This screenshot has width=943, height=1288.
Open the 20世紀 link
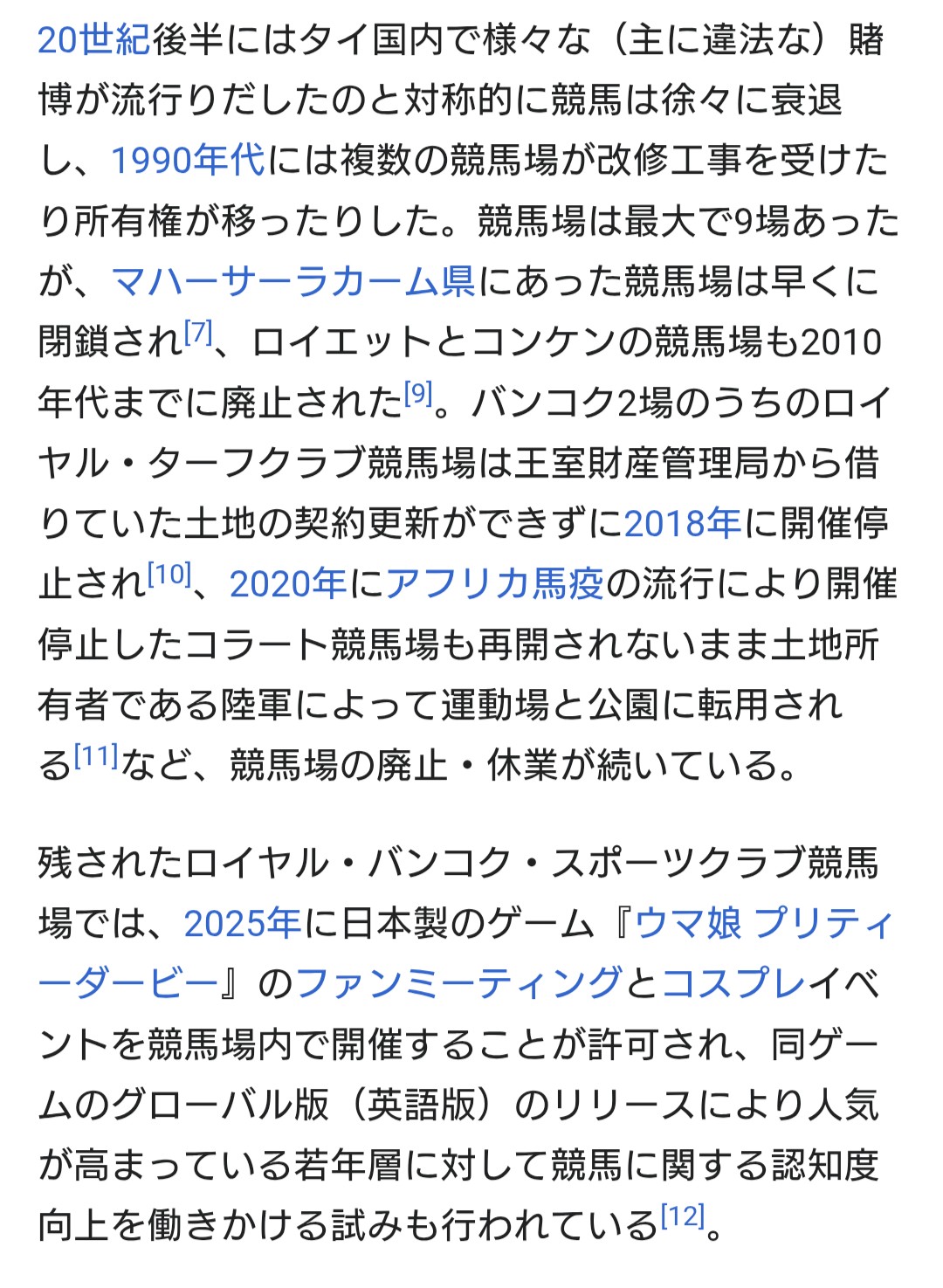coord(93,40)
